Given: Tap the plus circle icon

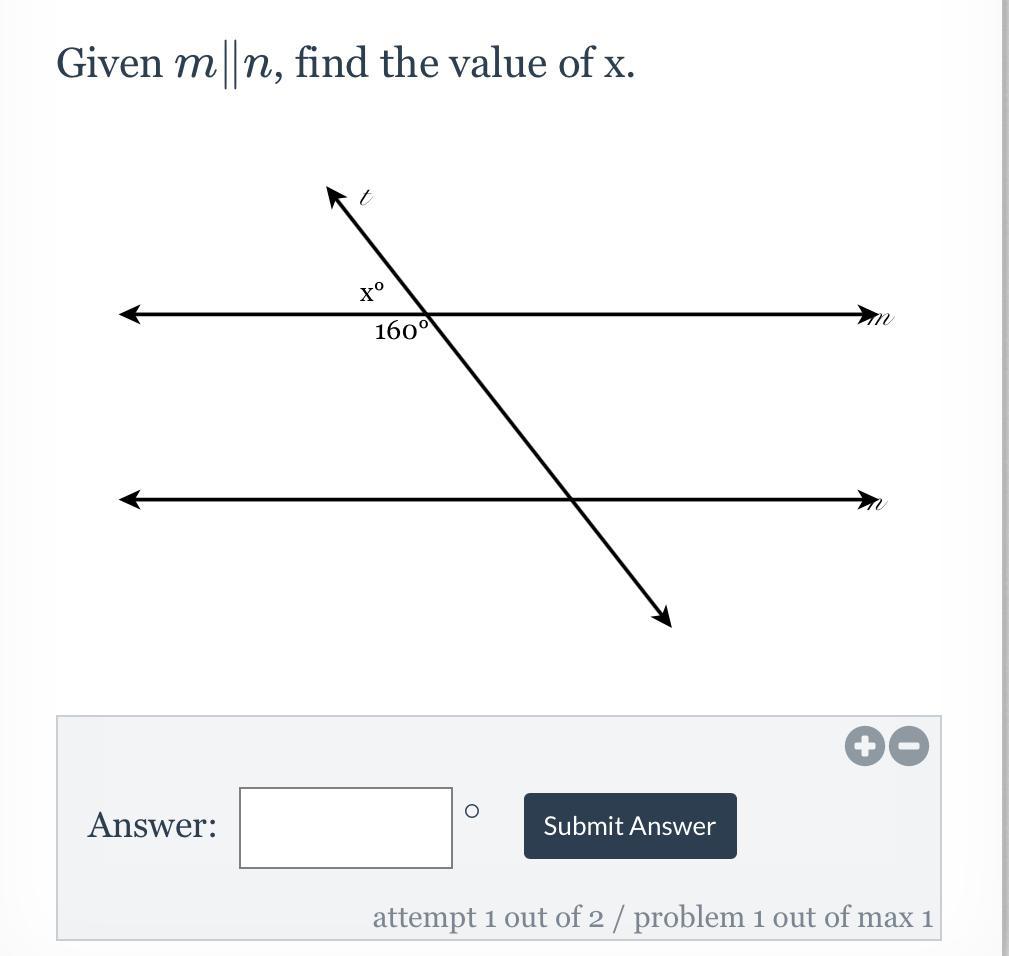Looking at the screenshot, I should coord(864,746).
